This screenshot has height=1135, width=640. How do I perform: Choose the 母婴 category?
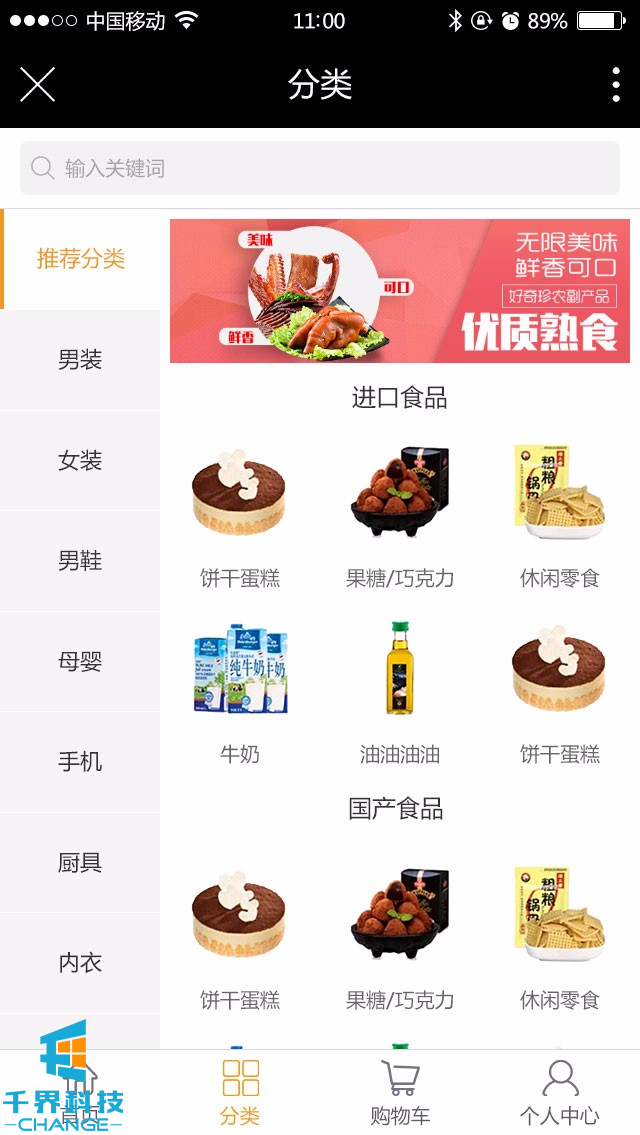pos(80,662)
